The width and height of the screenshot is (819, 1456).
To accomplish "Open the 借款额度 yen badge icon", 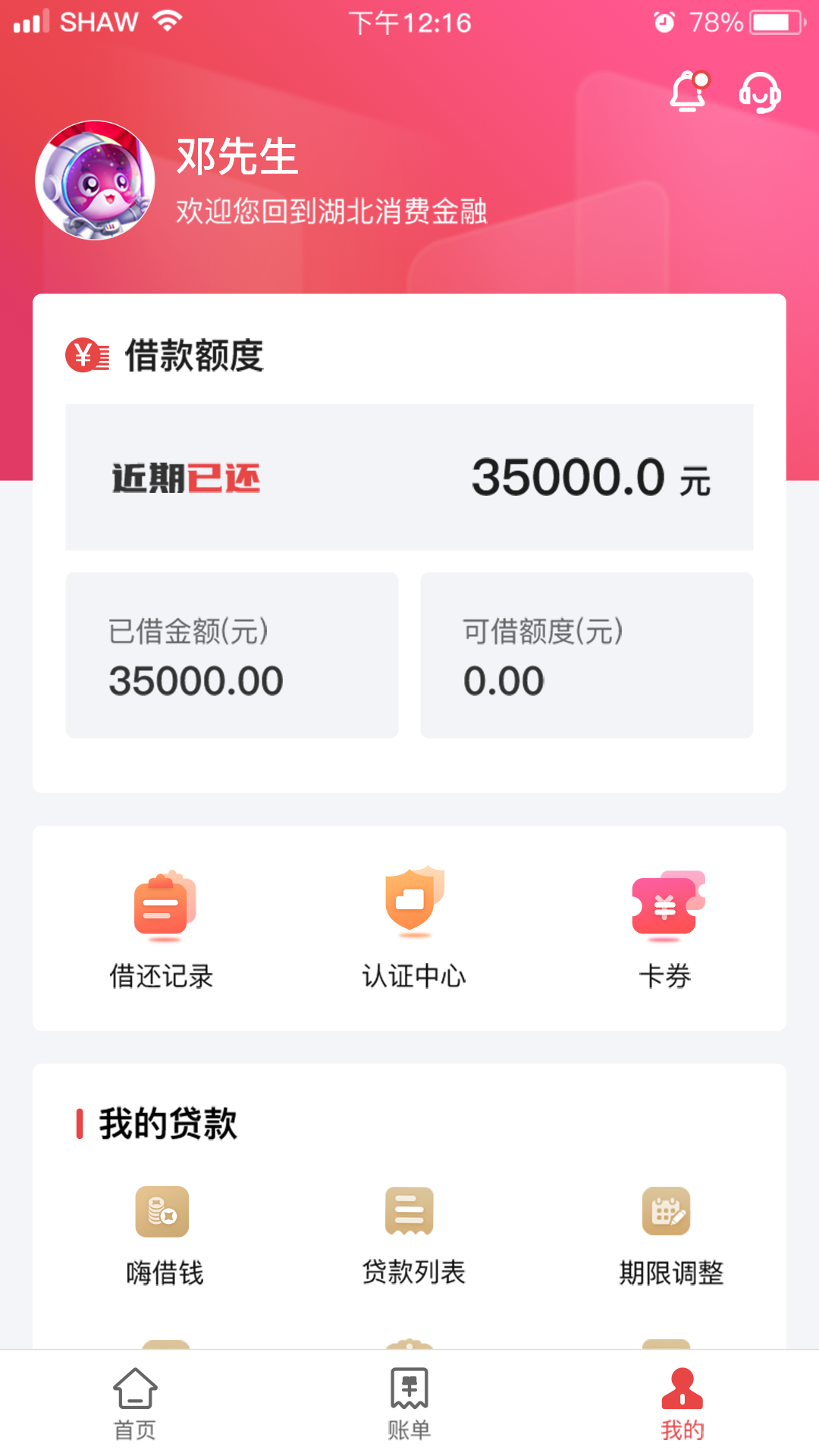I will pos(85,353).
